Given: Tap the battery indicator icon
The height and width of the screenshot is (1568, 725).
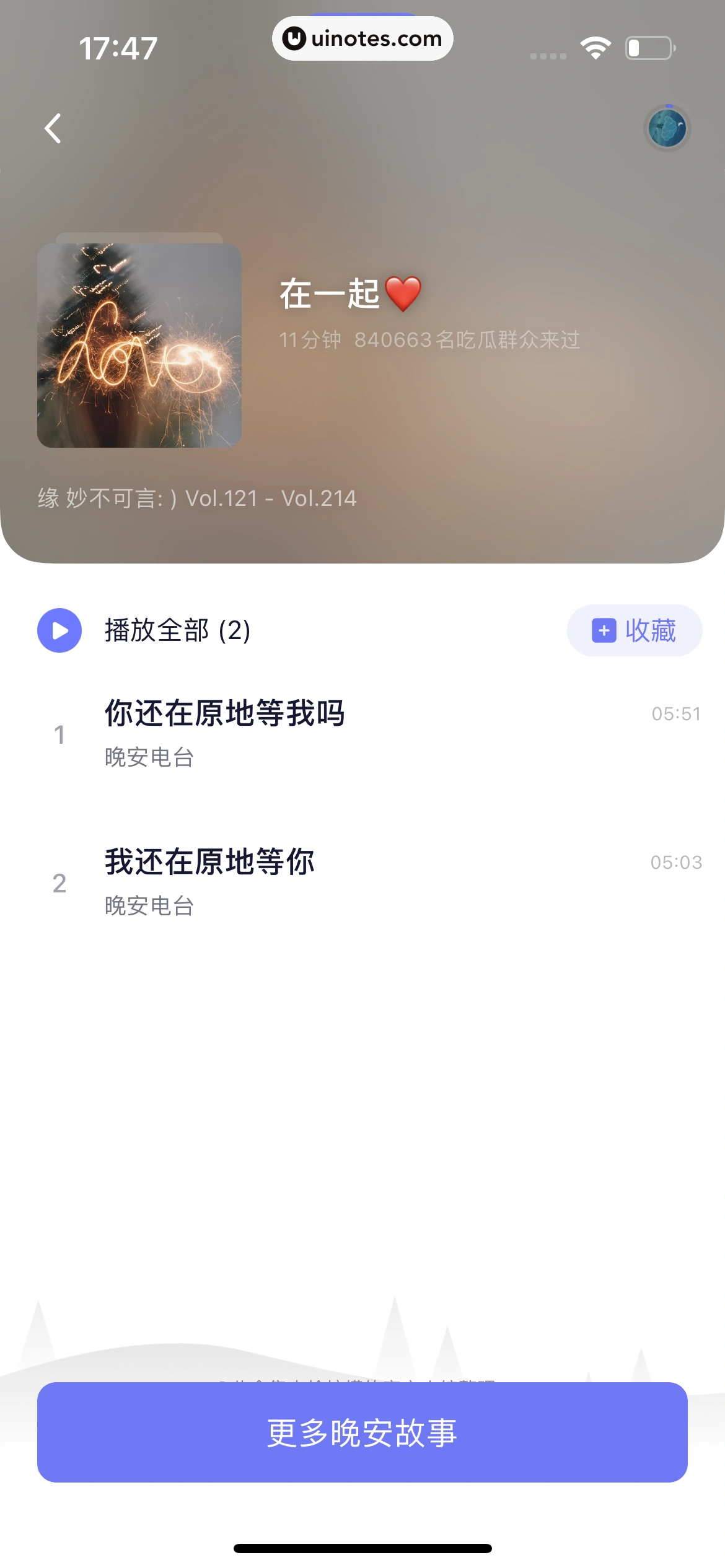Looking at the screenshot, I should click(648, 48).
